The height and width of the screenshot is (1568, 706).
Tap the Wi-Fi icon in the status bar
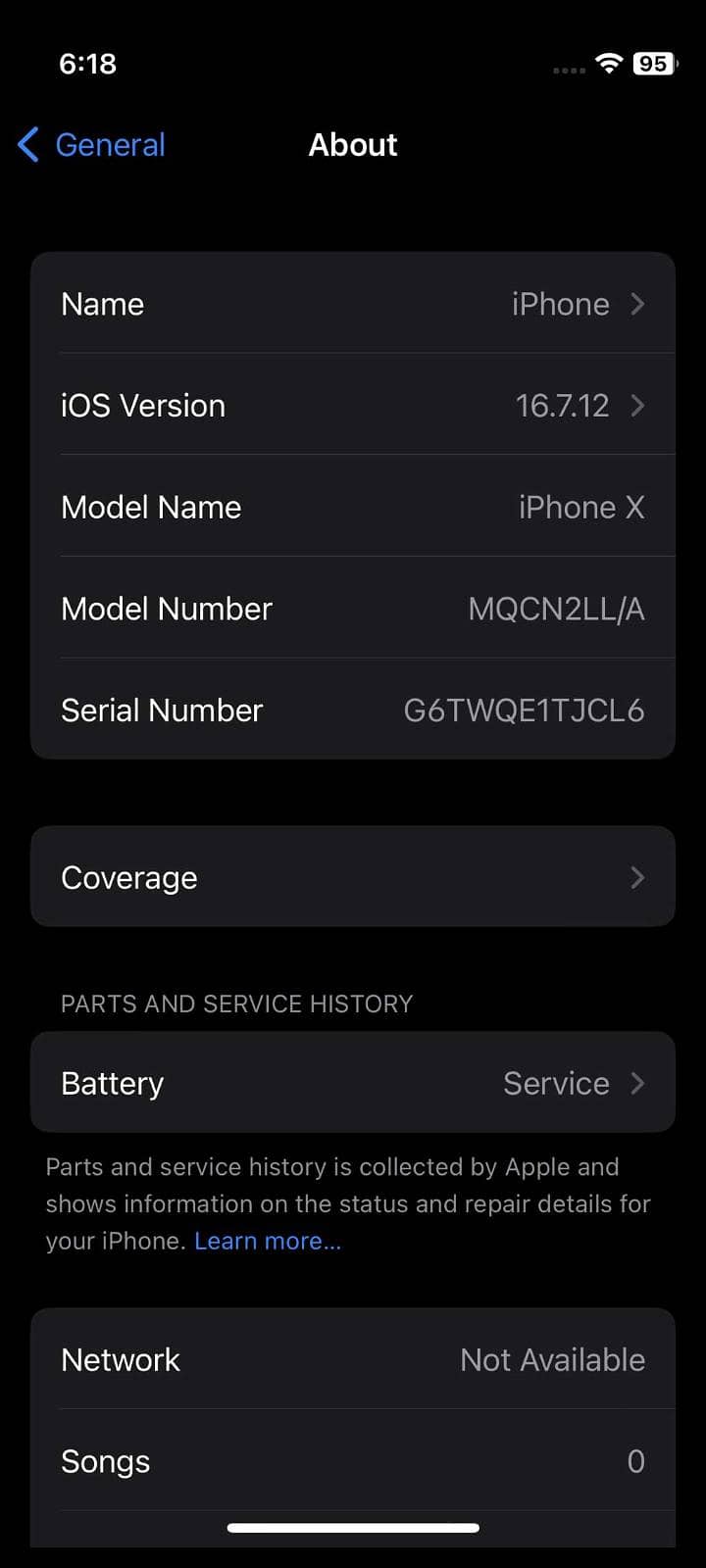608,63
